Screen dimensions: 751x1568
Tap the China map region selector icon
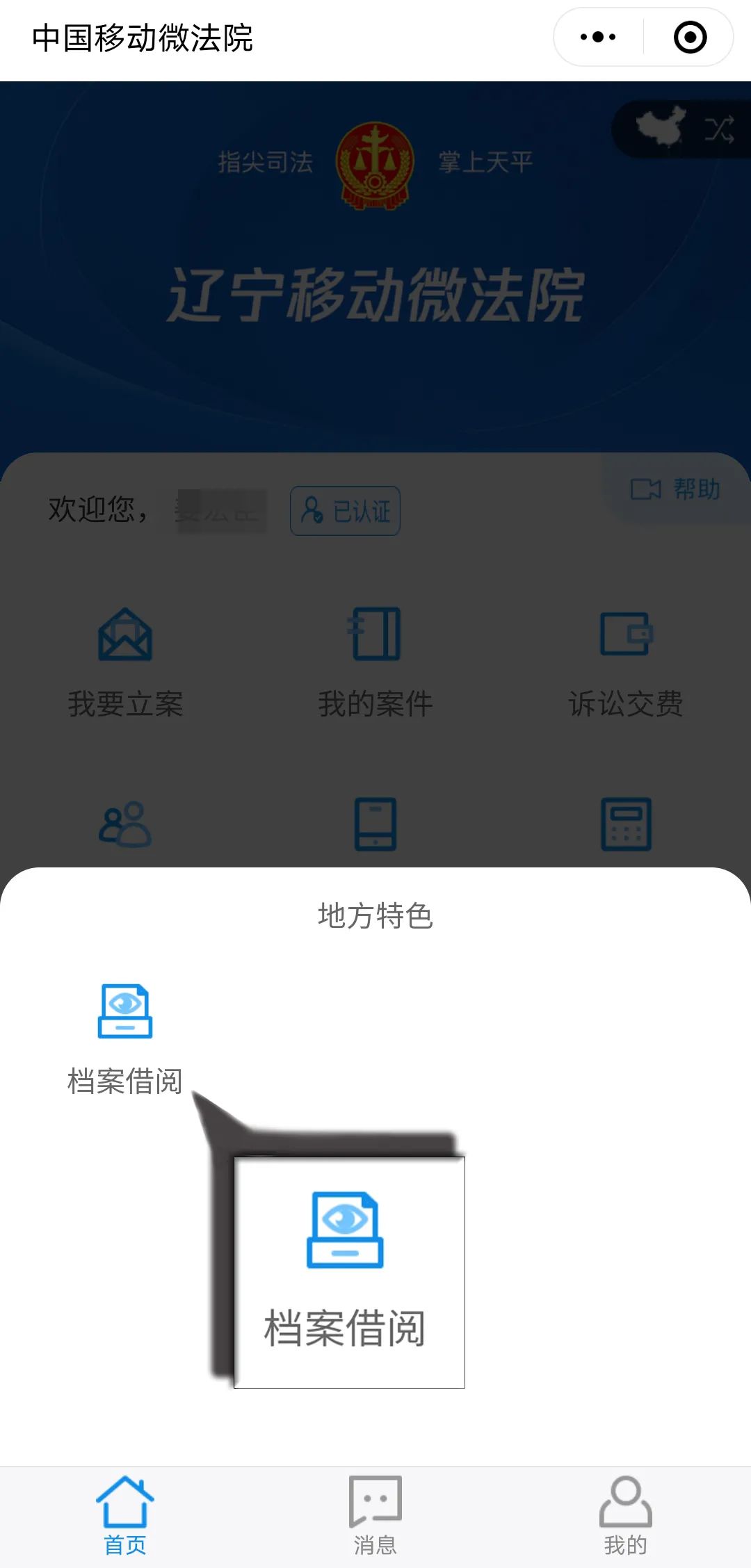pos(659,129)
